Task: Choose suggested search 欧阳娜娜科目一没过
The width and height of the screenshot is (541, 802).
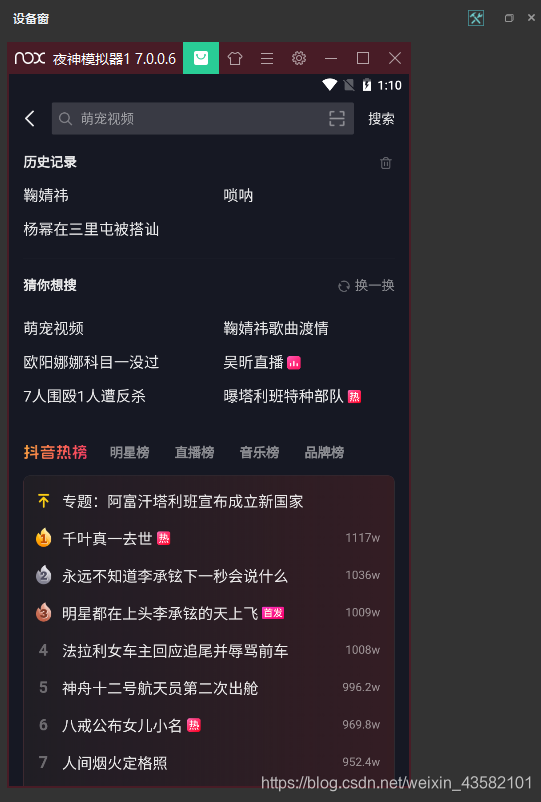Action: (x=91, y=362)
